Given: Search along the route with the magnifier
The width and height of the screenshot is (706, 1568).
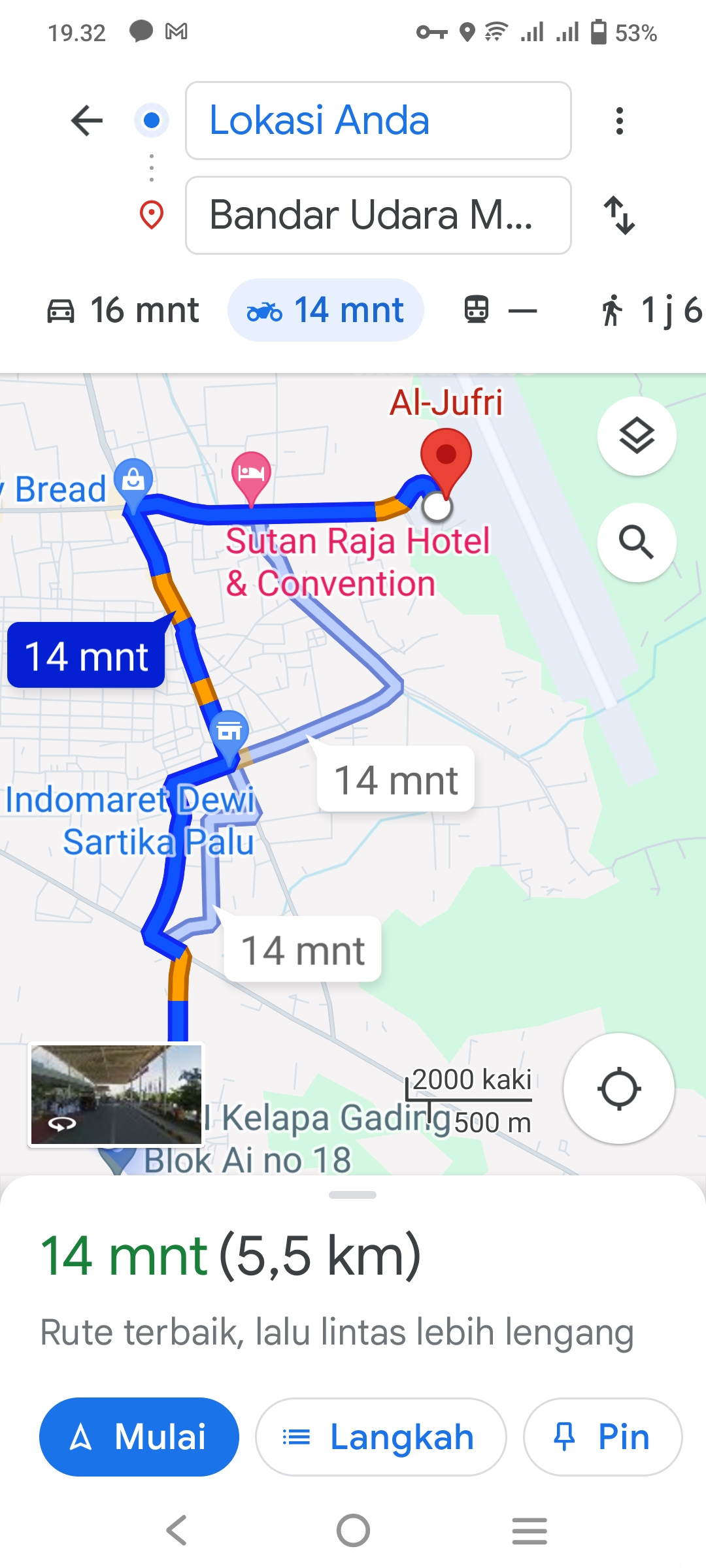Looking at the screenshot, I should coord(637,542).
